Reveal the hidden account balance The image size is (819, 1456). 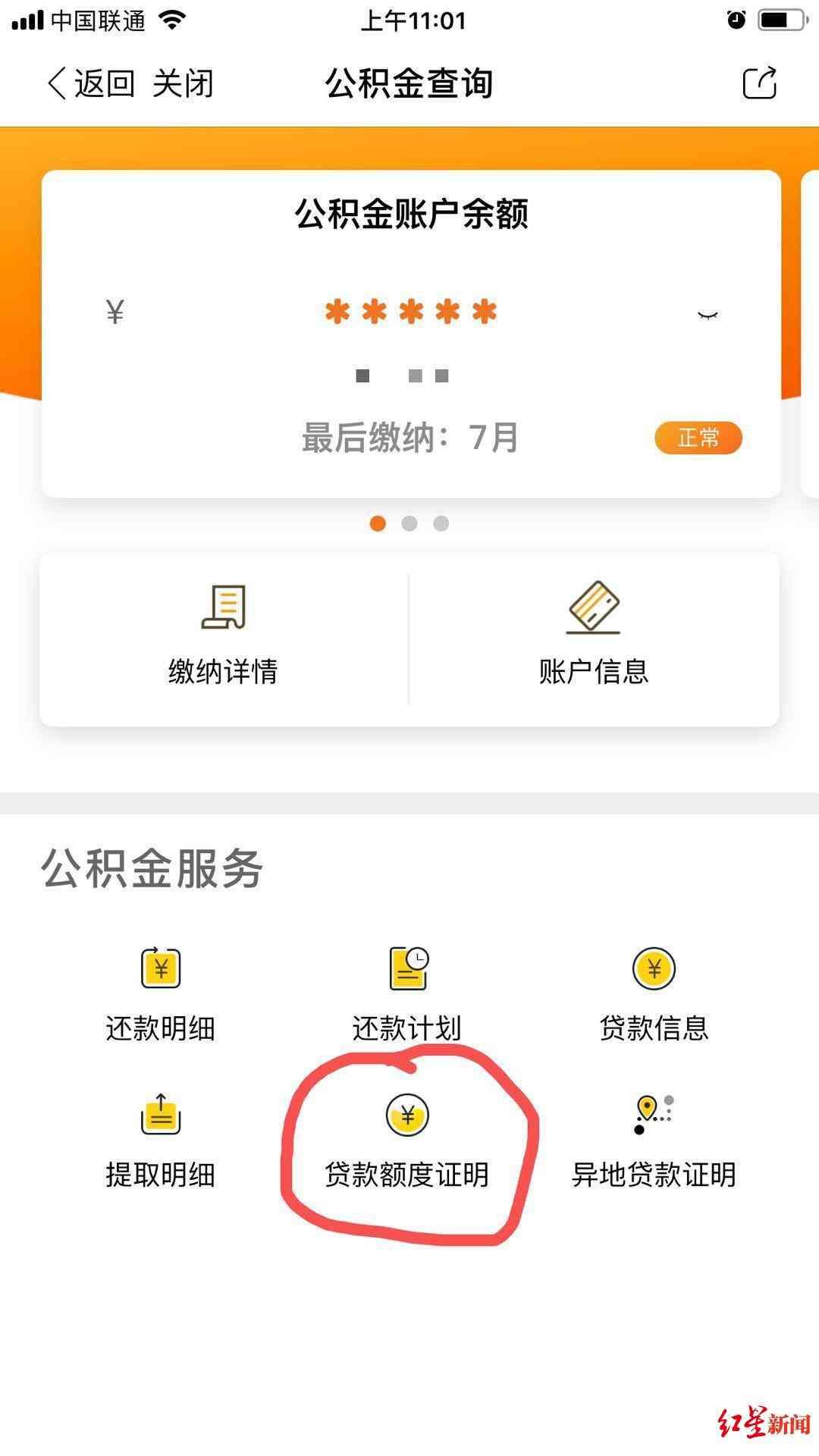pyautogui.click(x=707, y=314)
